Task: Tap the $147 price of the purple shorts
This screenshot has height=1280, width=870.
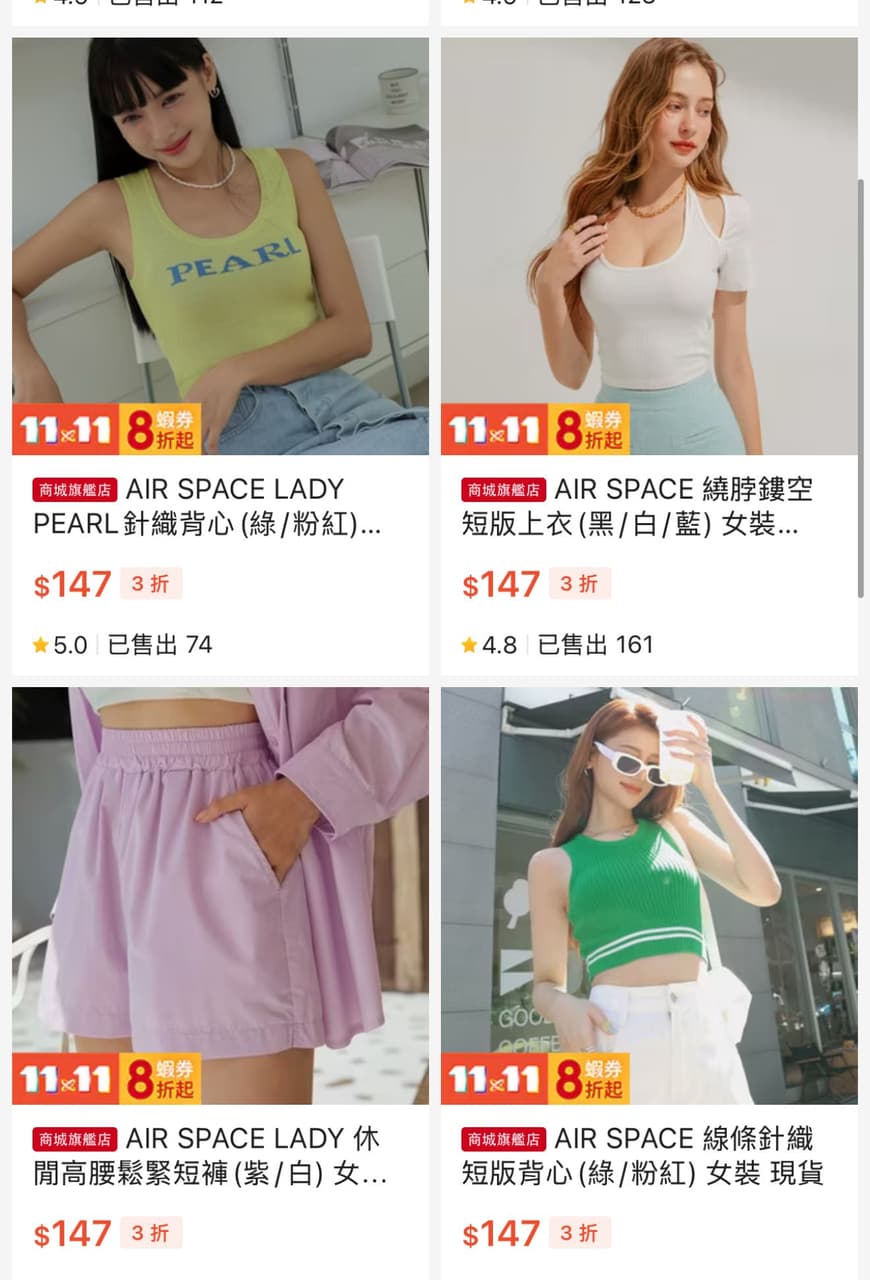Action: (x=71, y=1233)
